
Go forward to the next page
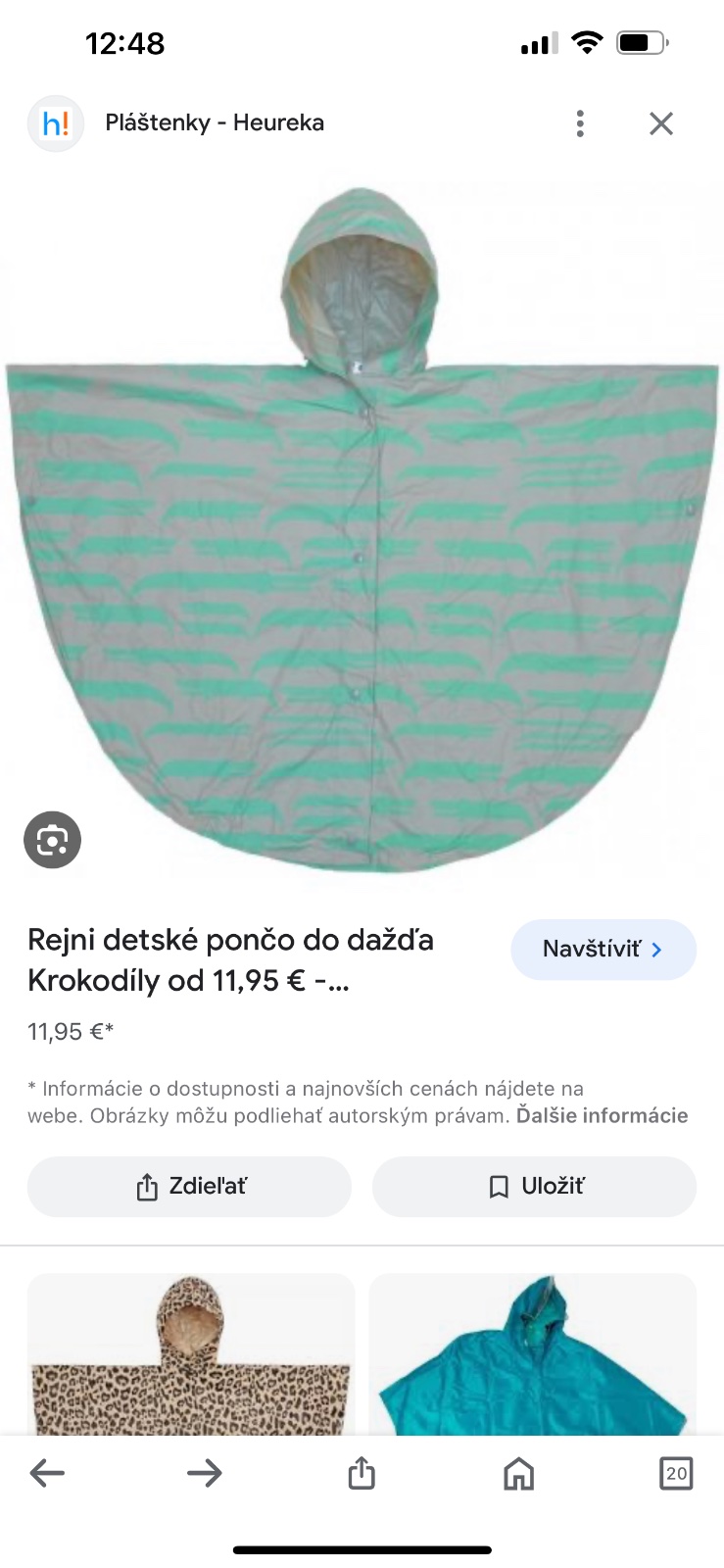[204, 1473]
